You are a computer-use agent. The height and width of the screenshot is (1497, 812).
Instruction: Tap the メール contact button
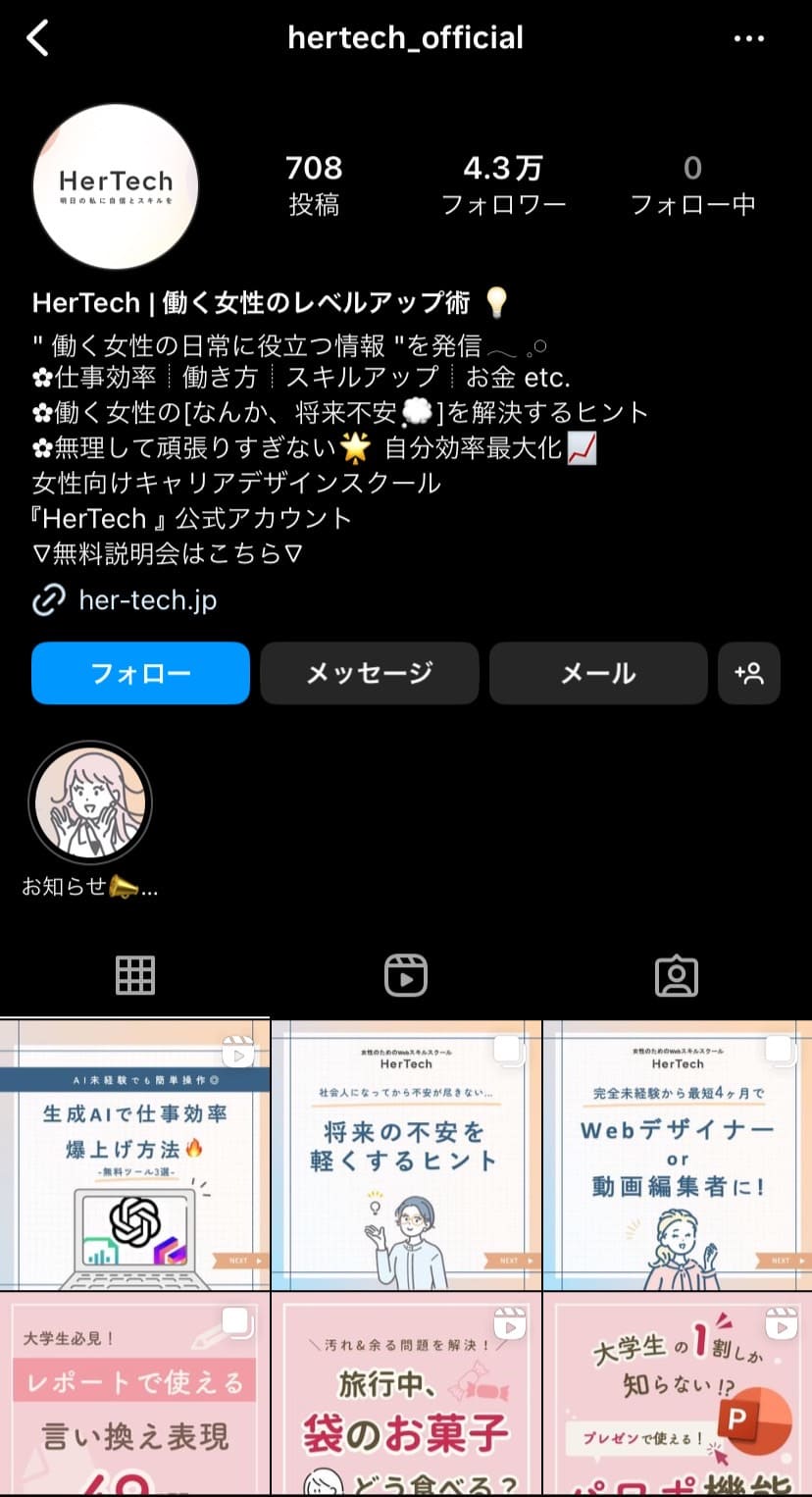tap(597, 673)
